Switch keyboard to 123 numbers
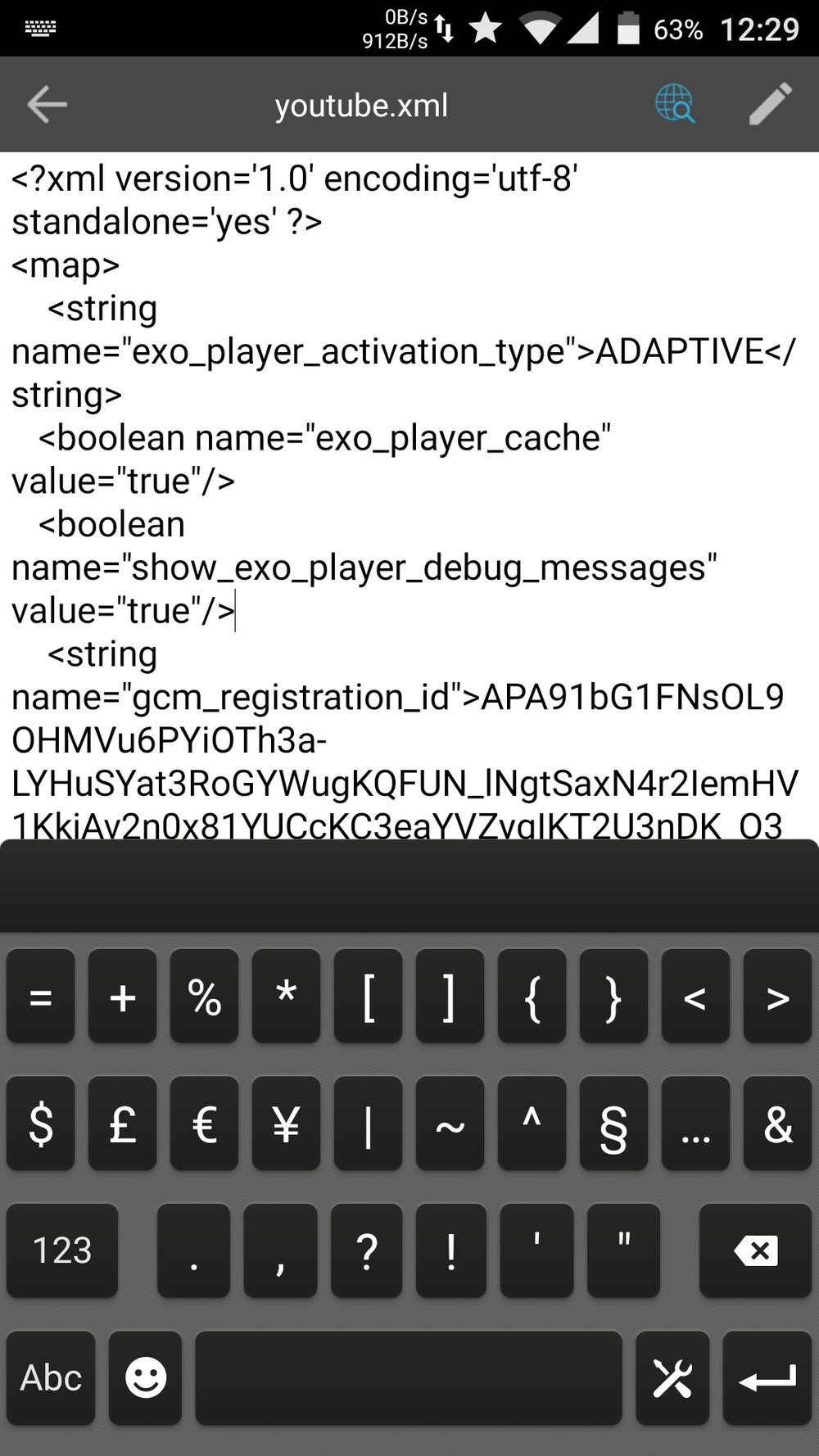819x1456 pixels. point(62,1250)
